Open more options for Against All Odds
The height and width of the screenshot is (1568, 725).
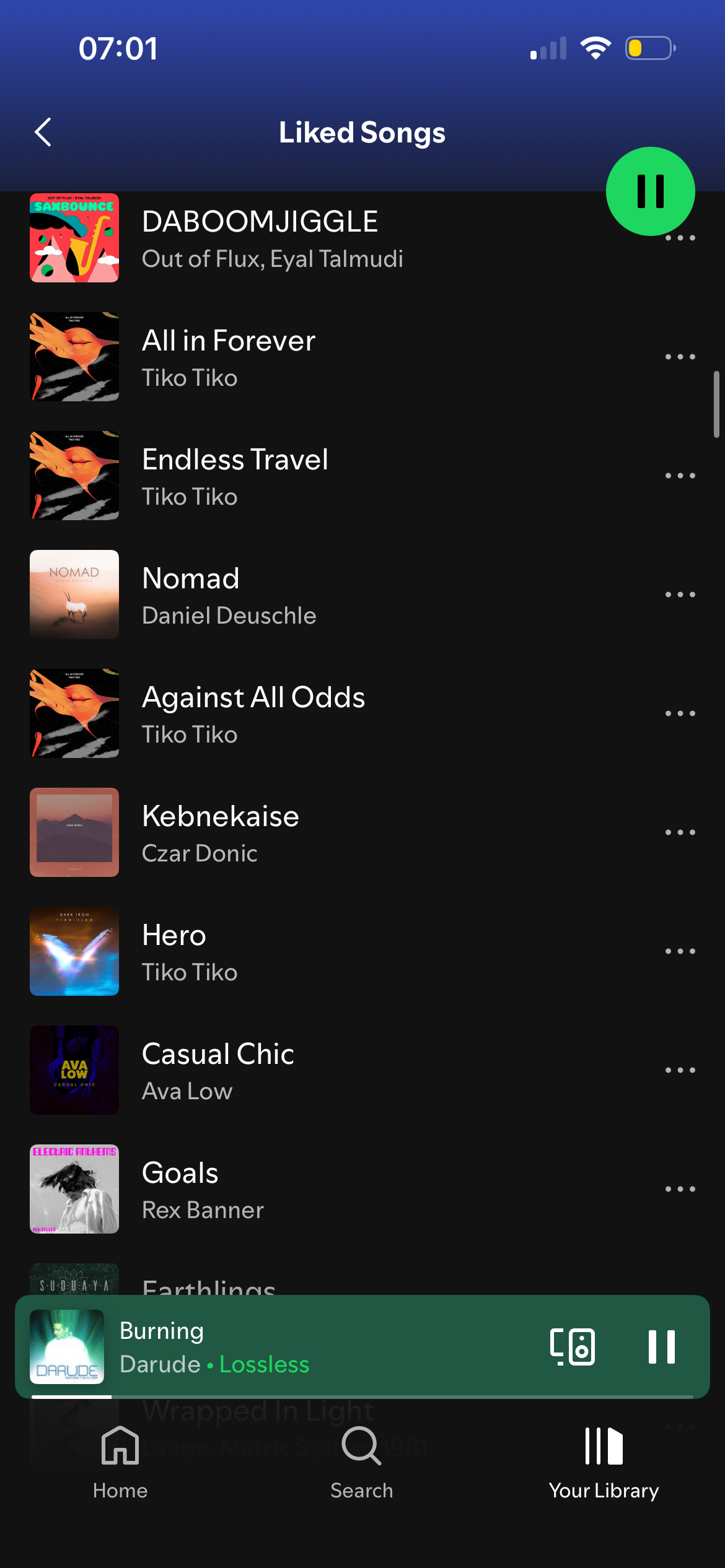[680, 713]
